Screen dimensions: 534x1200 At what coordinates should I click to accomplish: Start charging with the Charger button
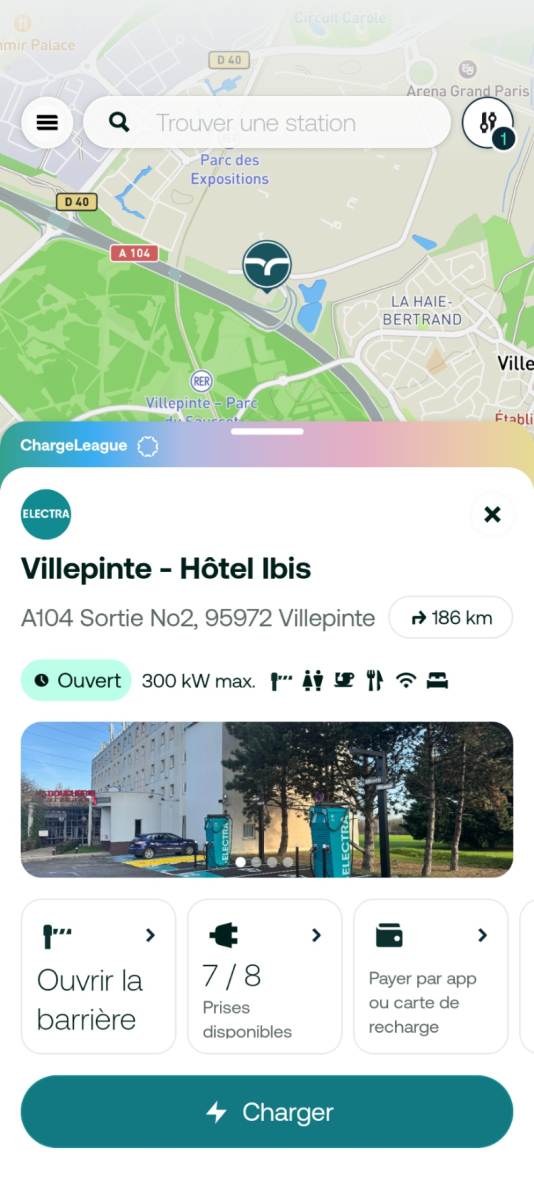pos(267,1112)
